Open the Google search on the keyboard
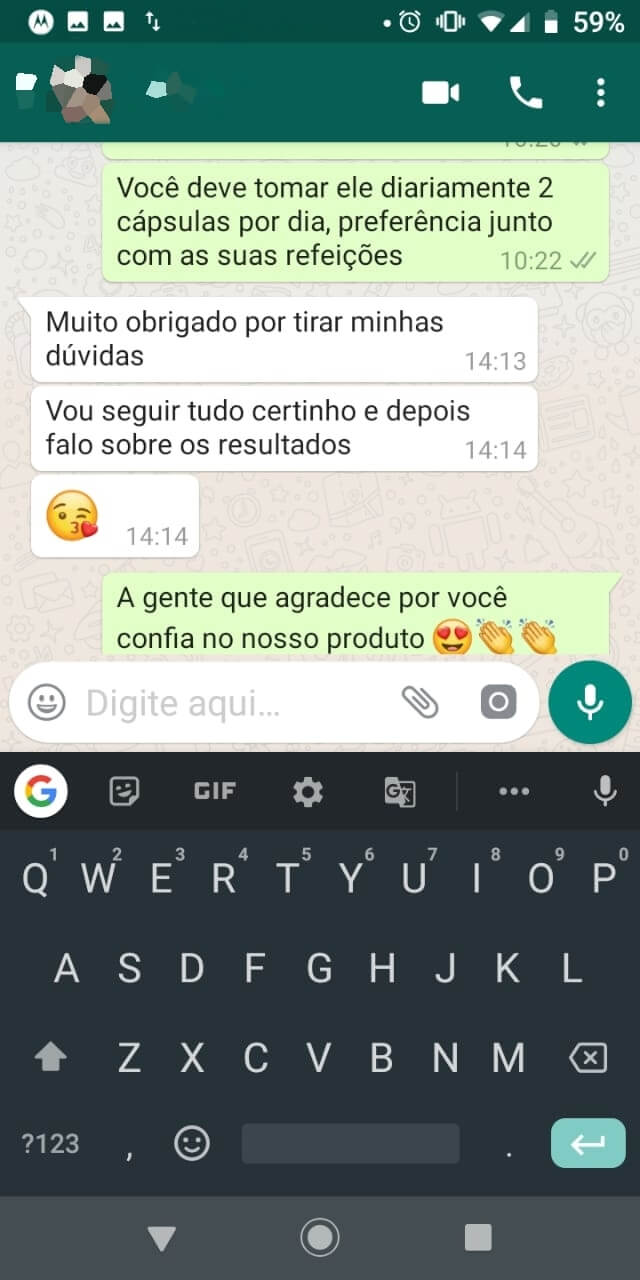 41,792
